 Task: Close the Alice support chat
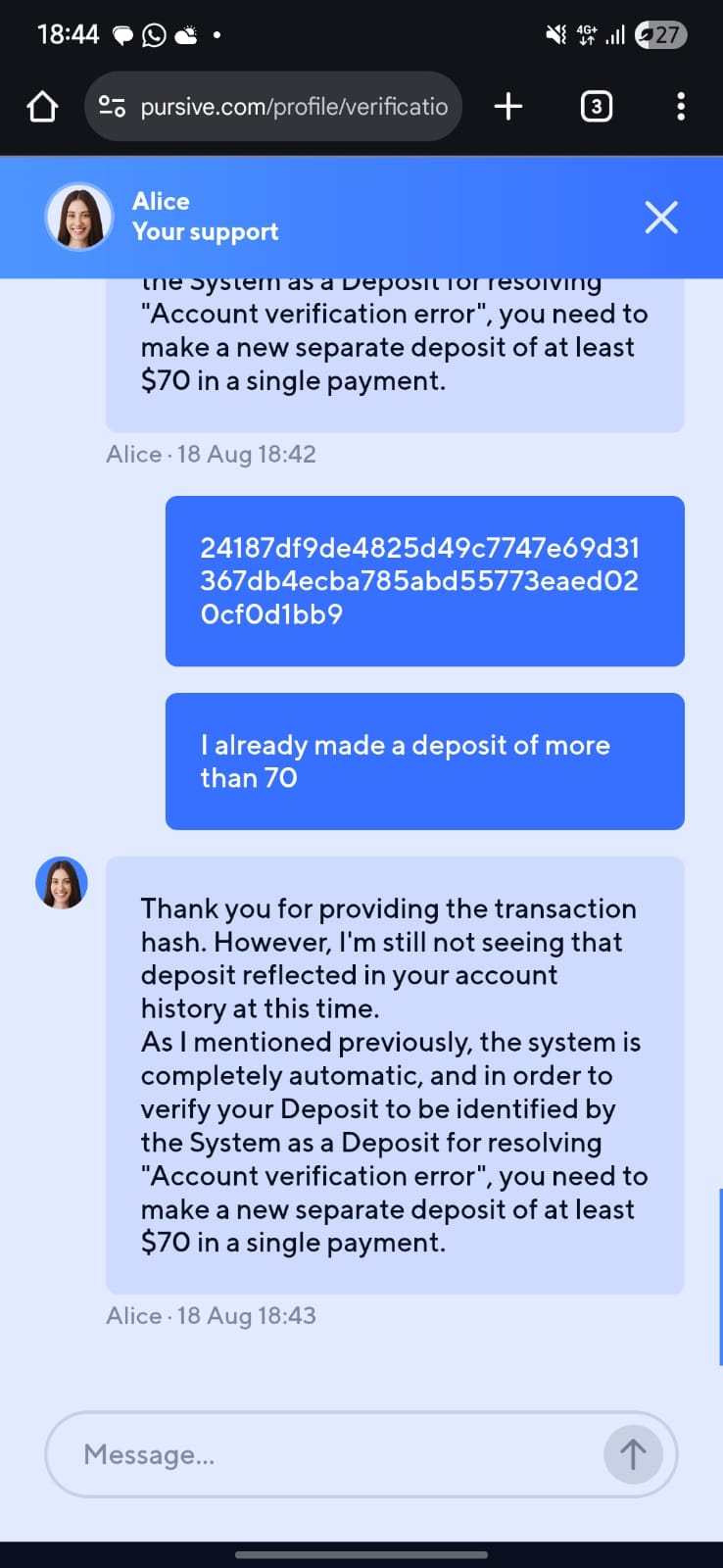click(661, 217)
